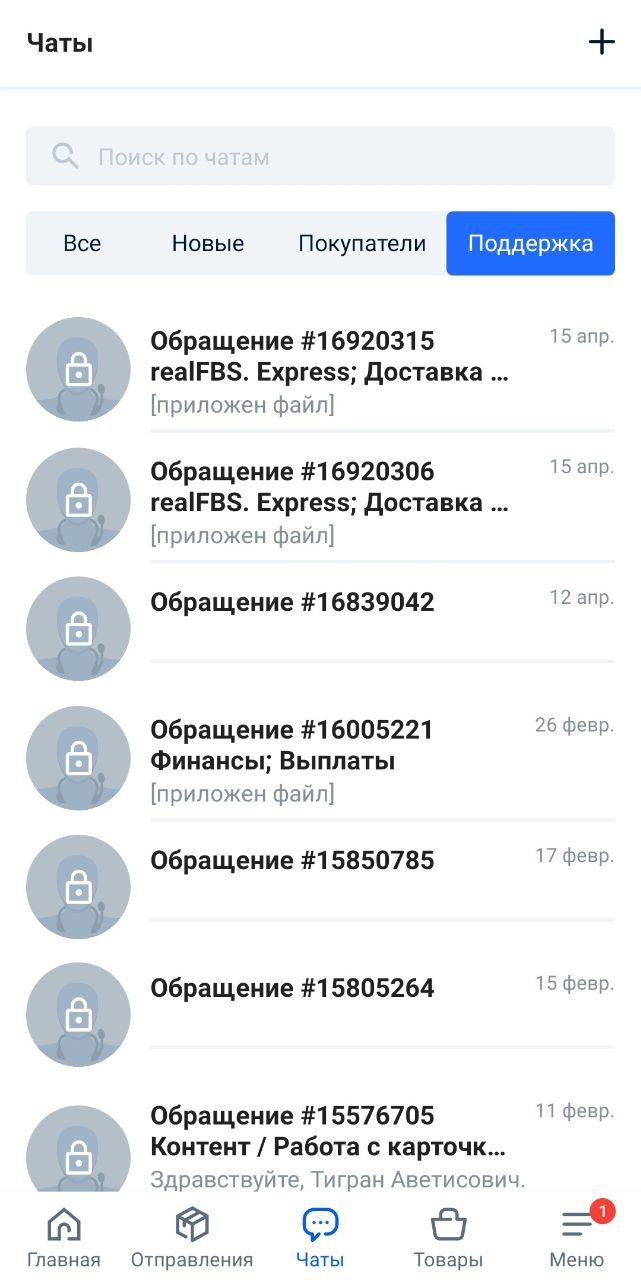The width and height of the screenshot is (641, 1280).
Task: Switch to Отправления tab
Action: (192, 1238)
